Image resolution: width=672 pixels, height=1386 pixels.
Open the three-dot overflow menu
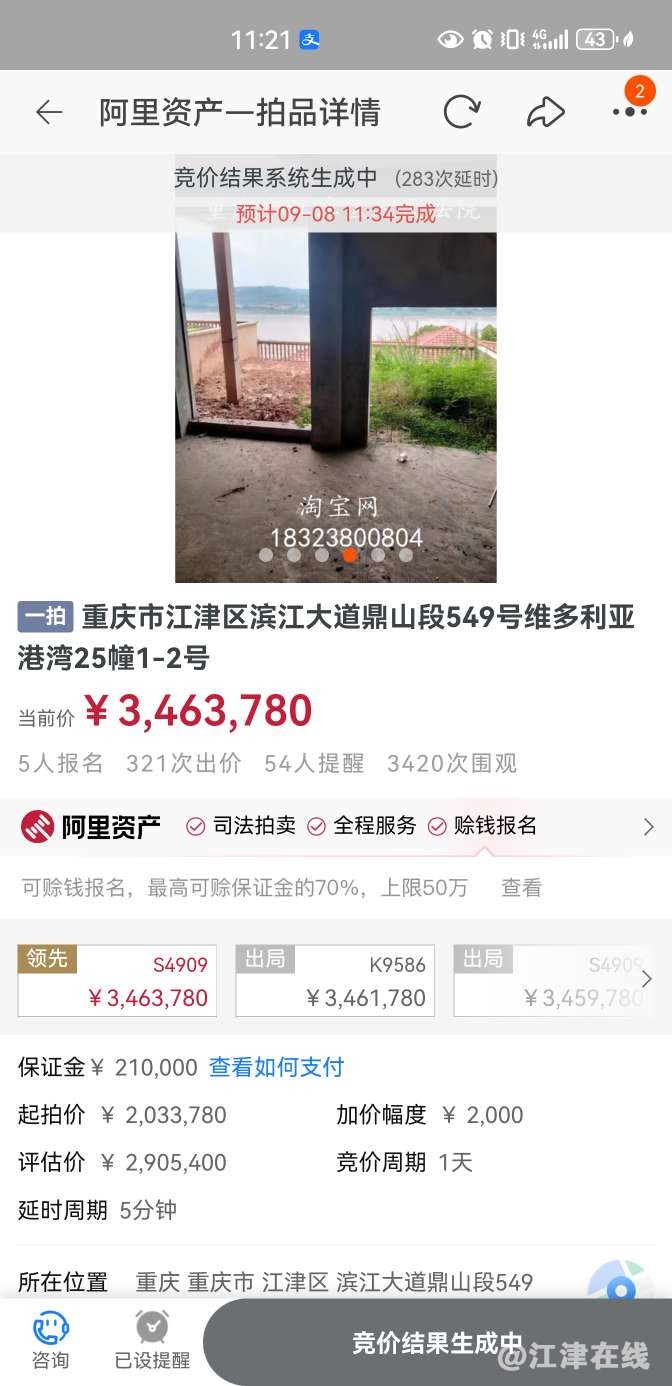click(629, 112)
